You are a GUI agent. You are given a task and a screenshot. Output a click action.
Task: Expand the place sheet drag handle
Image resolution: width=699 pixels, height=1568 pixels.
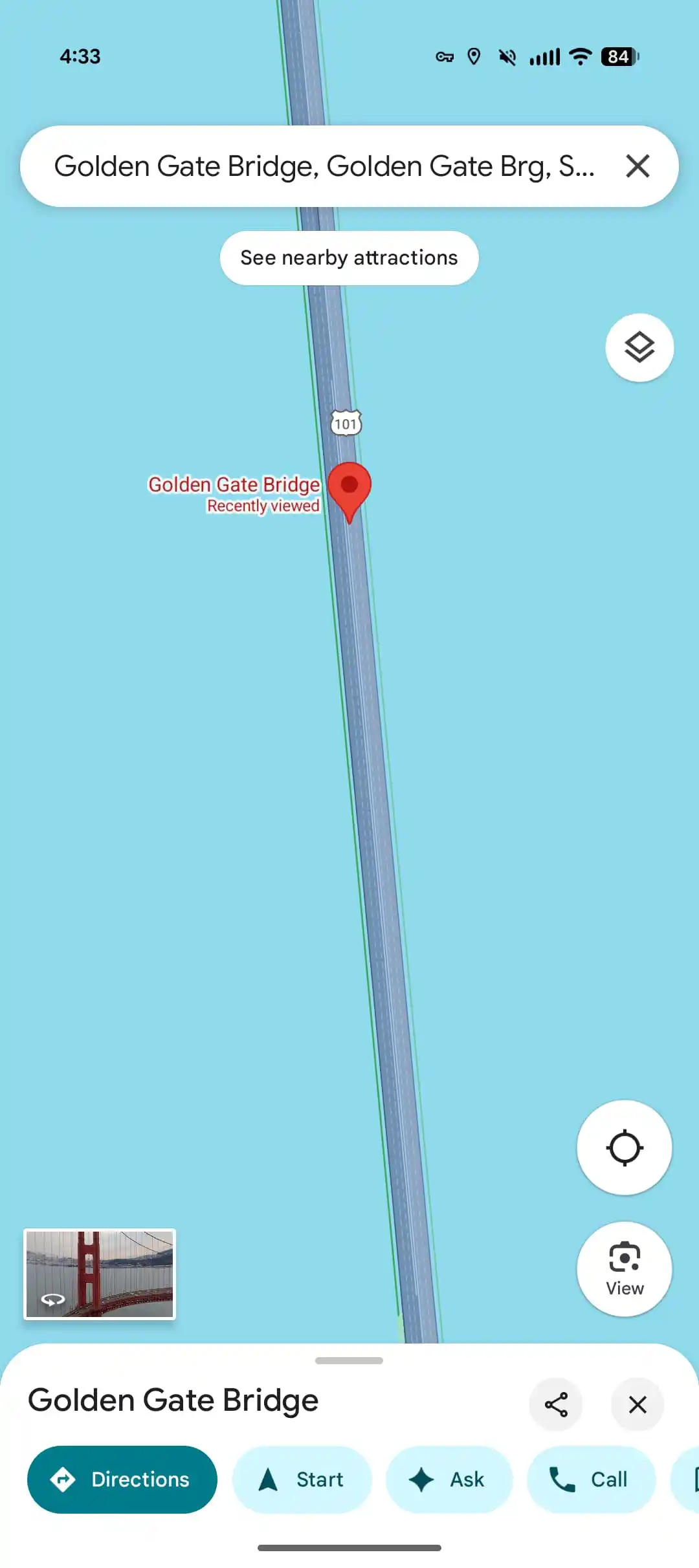point(349,1360)
